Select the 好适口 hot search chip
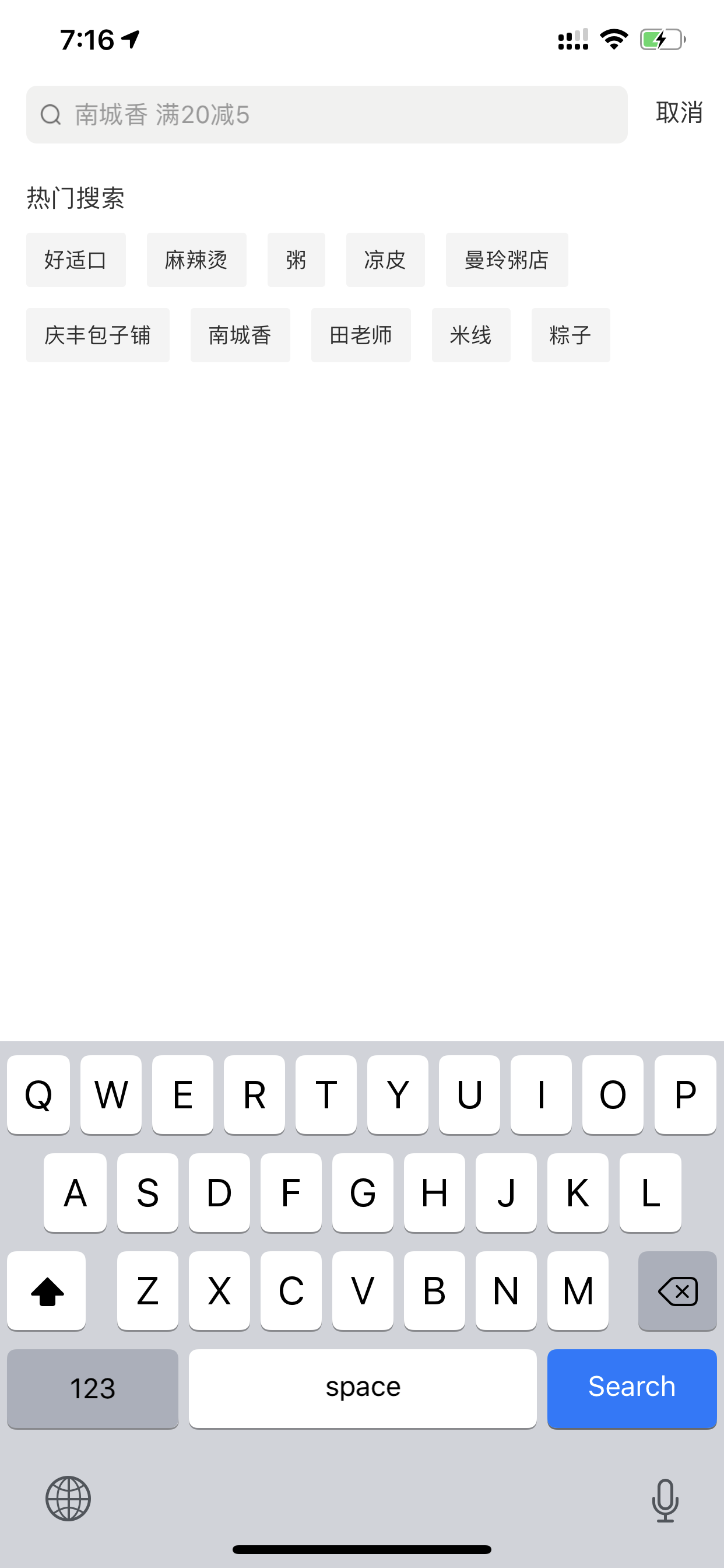Screen dimensions: 724x1568 pos(76,260)
